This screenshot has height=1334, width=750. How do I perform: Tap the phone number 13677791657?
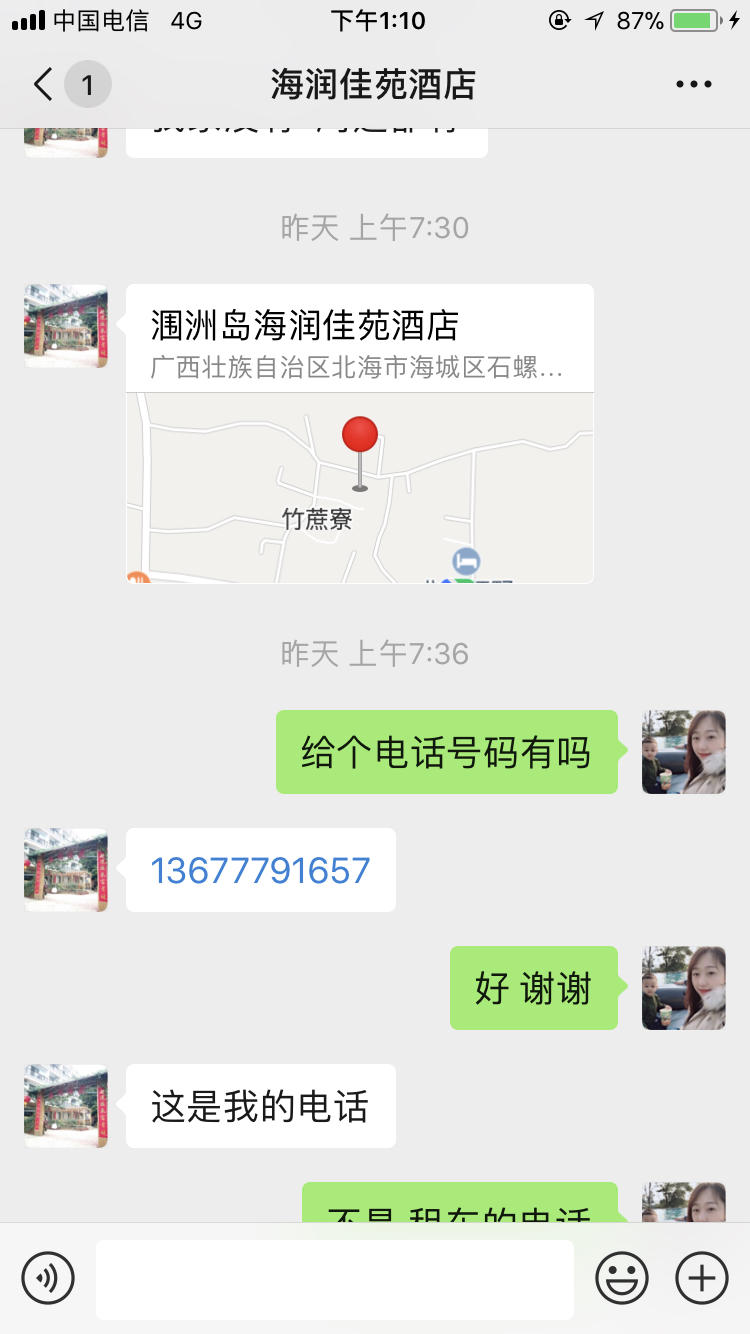(x=260, y=870)
